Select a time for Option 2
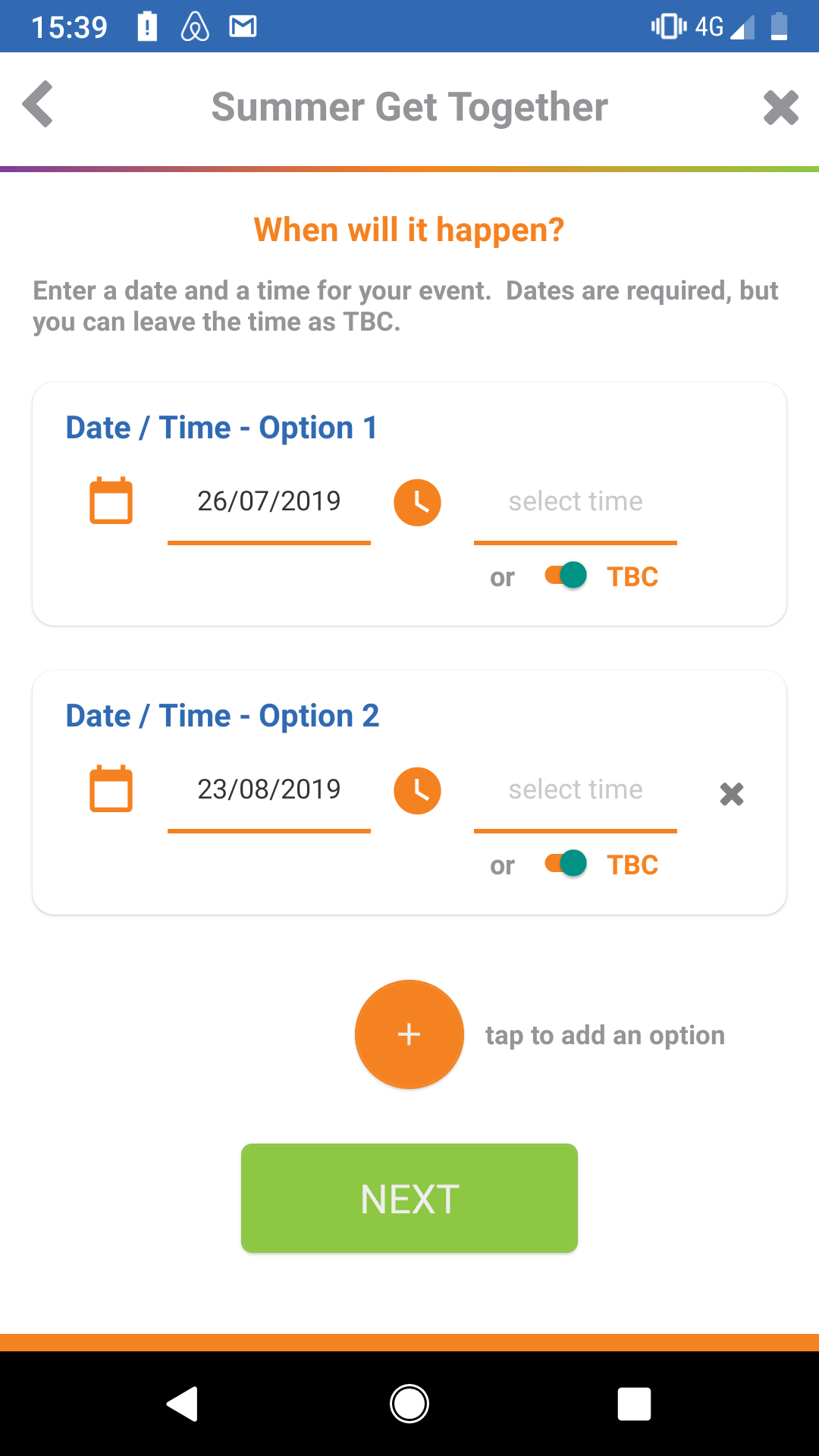Viewport: 819px width, 1456px height. click(x=576, y=792)
